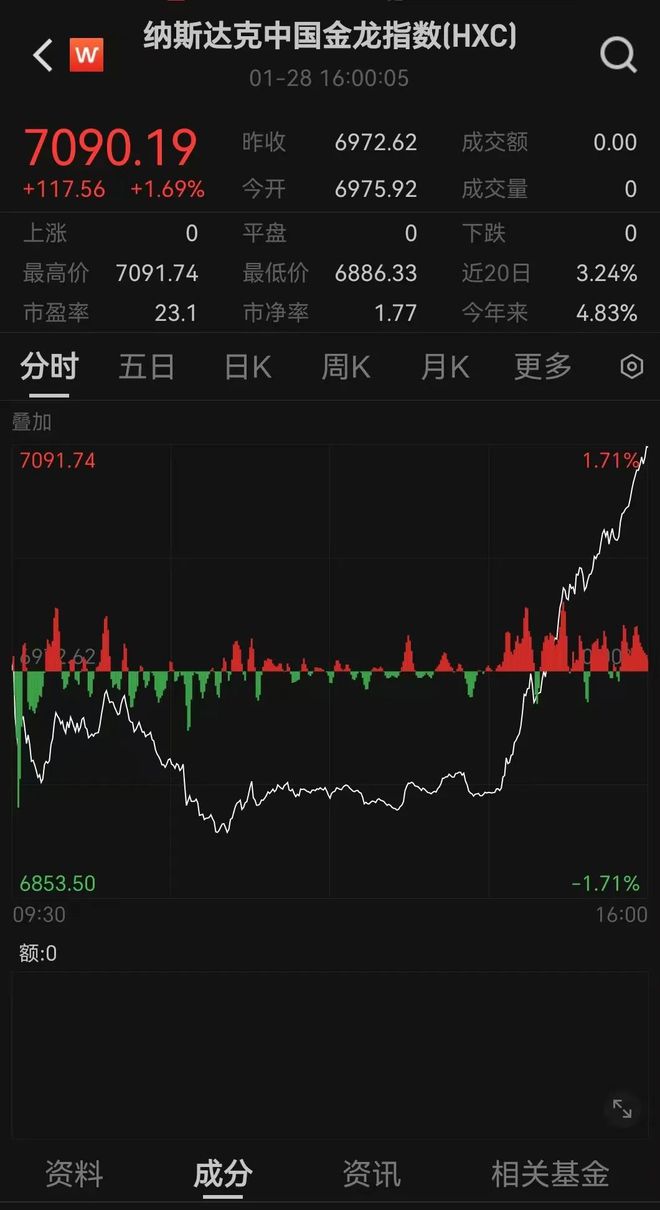This screenshot has width=660, height=1210.
Task: Show the 周K chart
Action: click(x=345, y=367)
